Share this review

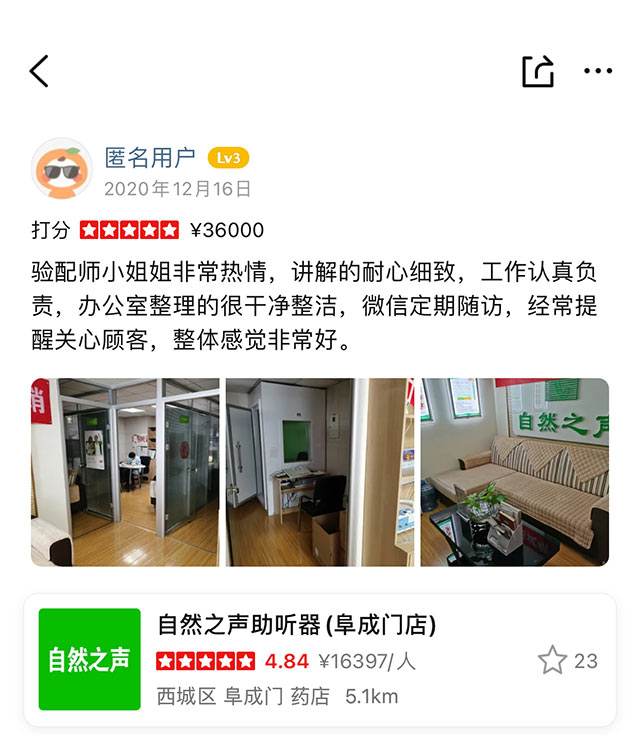pos(537,71)
